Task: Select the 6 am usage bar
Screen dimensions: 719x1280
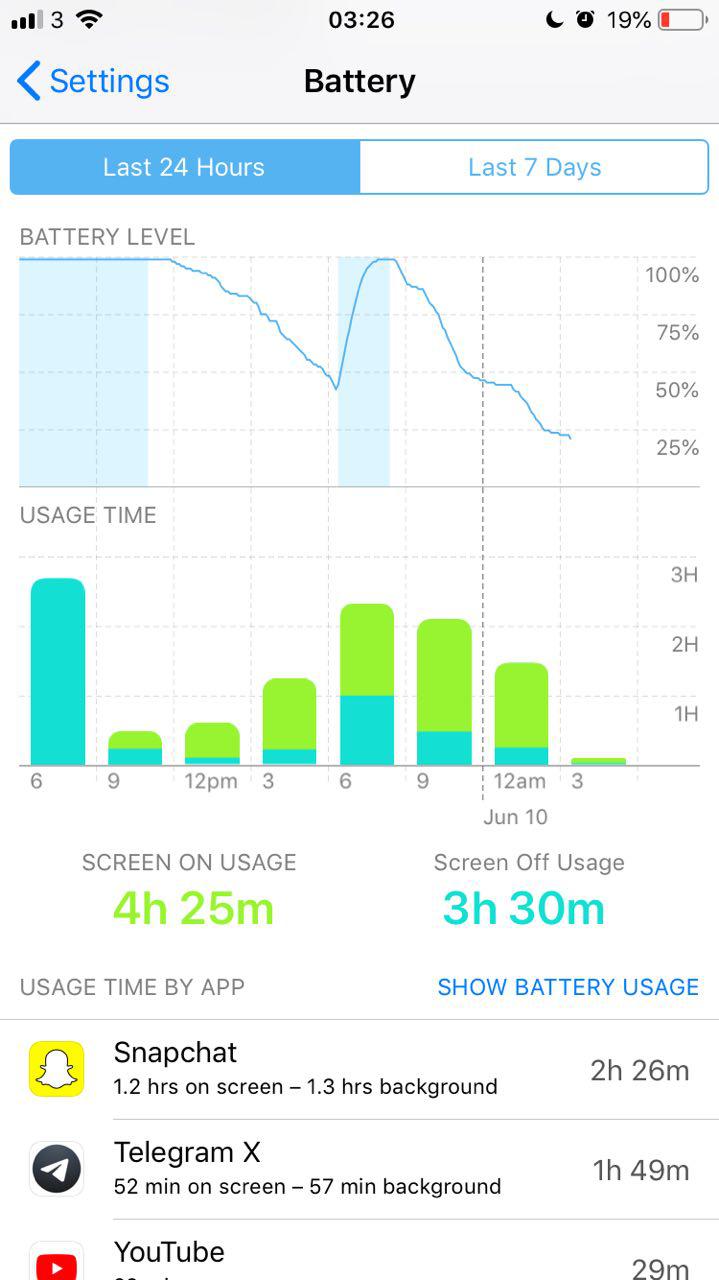Action: click(x=58, y=672)
